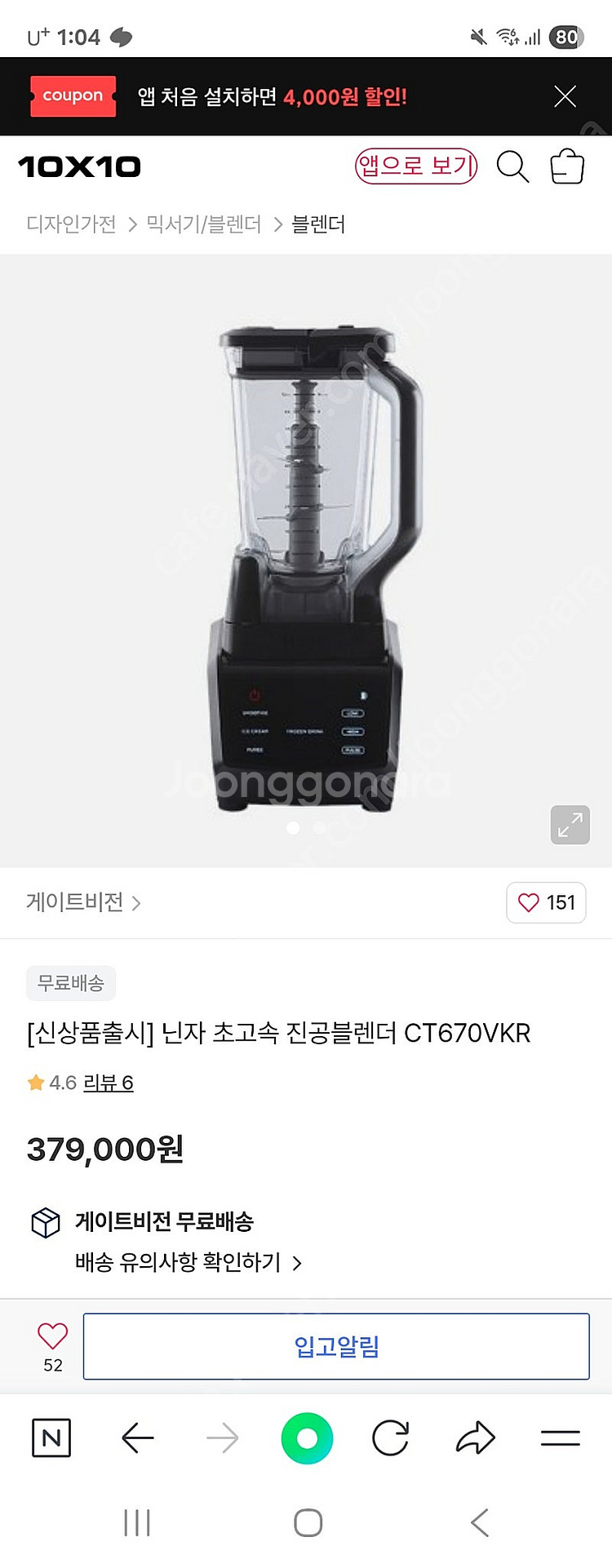Tap the Naver app icon in browser toolbar

51,1438
